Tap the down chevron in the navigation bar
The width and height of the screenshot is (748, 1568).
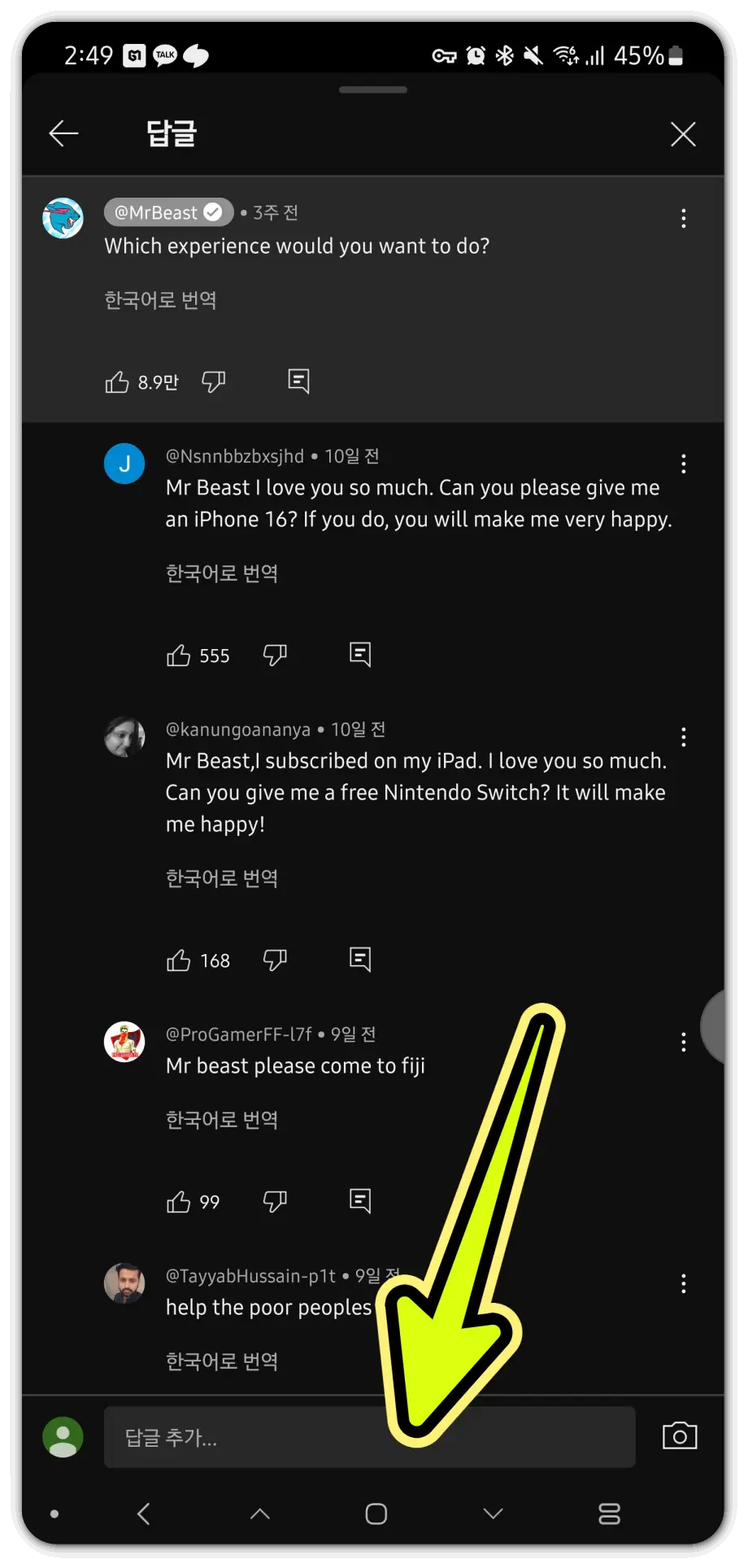coord(492,1514)
